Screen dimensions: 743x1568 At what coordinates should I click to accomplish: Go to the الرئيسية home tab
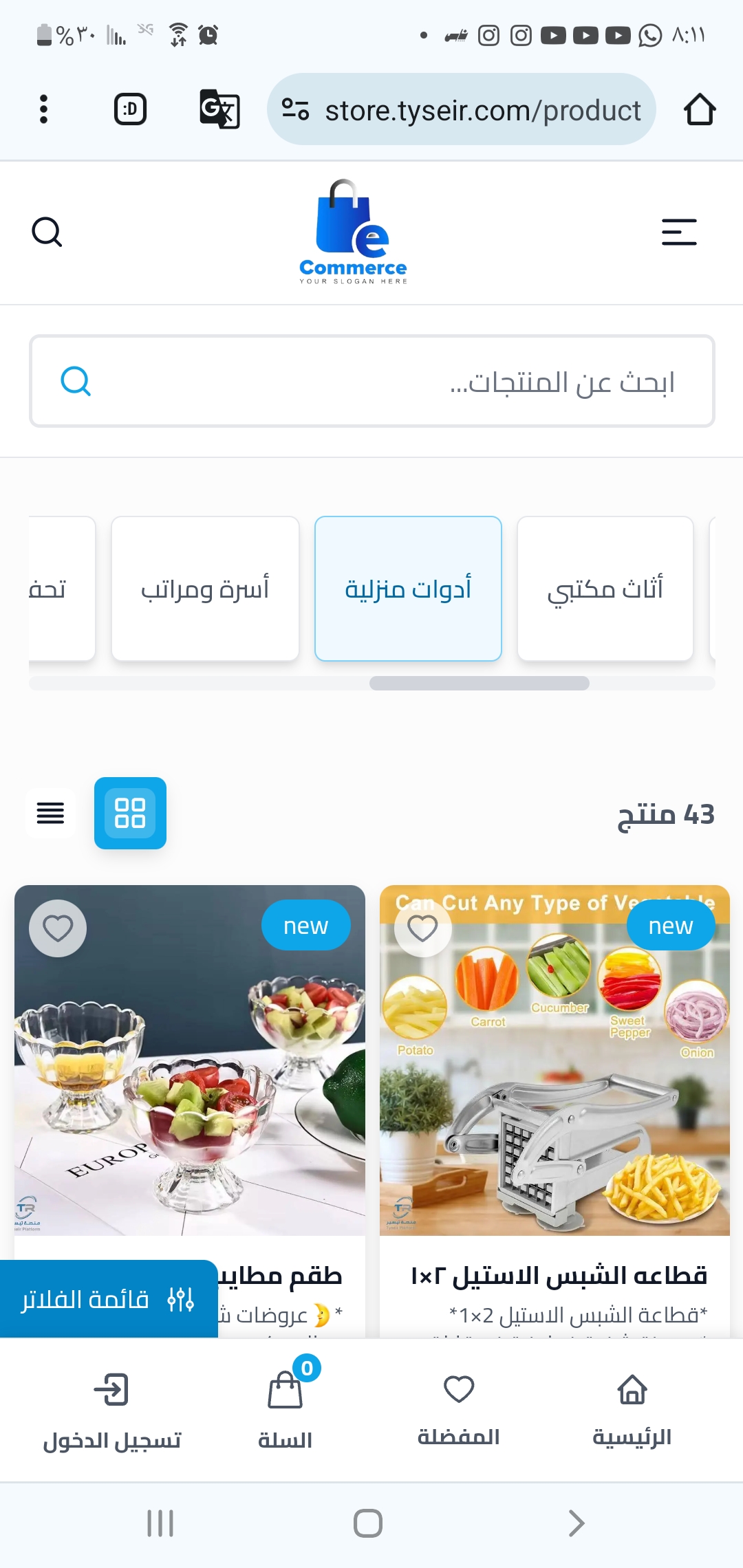[632, 1410]
